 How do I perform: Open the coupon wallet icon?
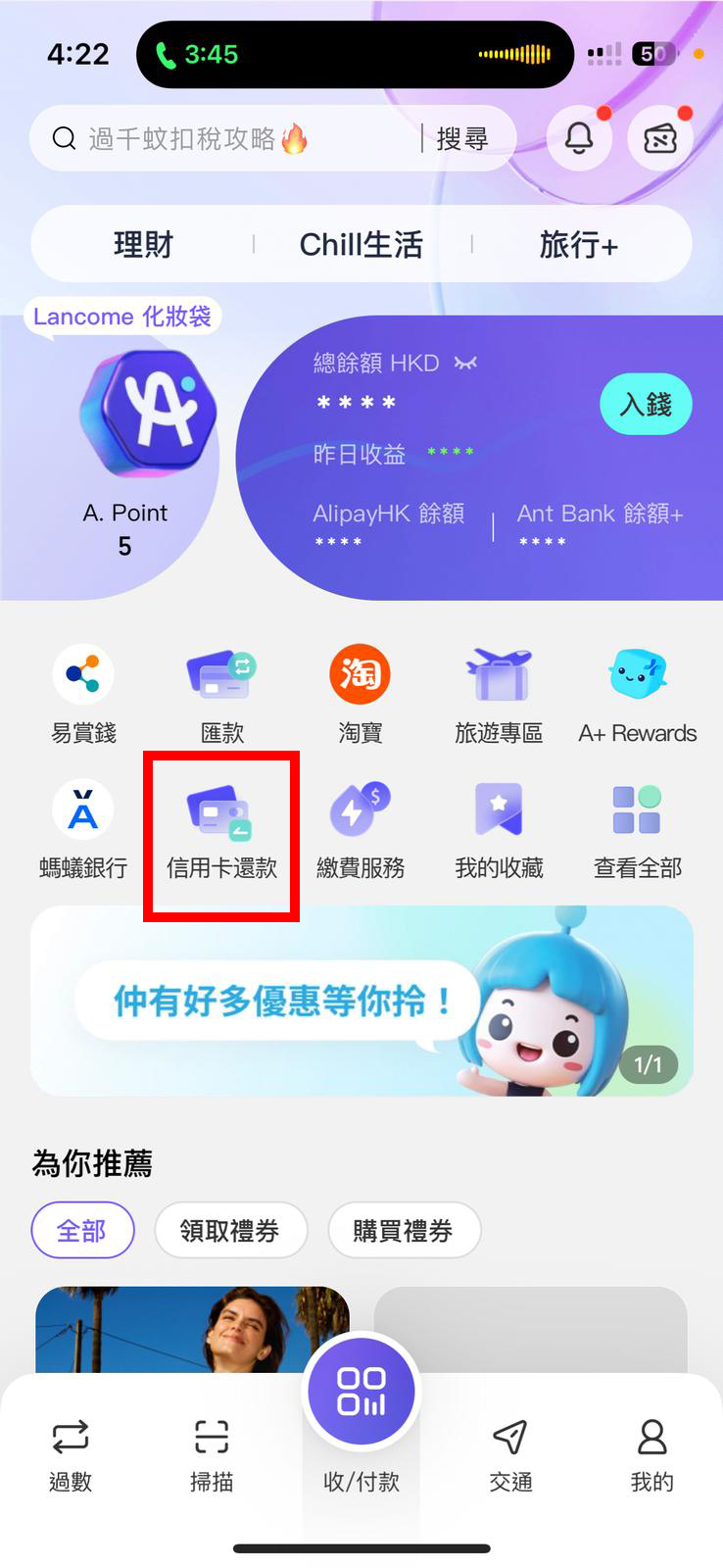[x=660, y=138]
